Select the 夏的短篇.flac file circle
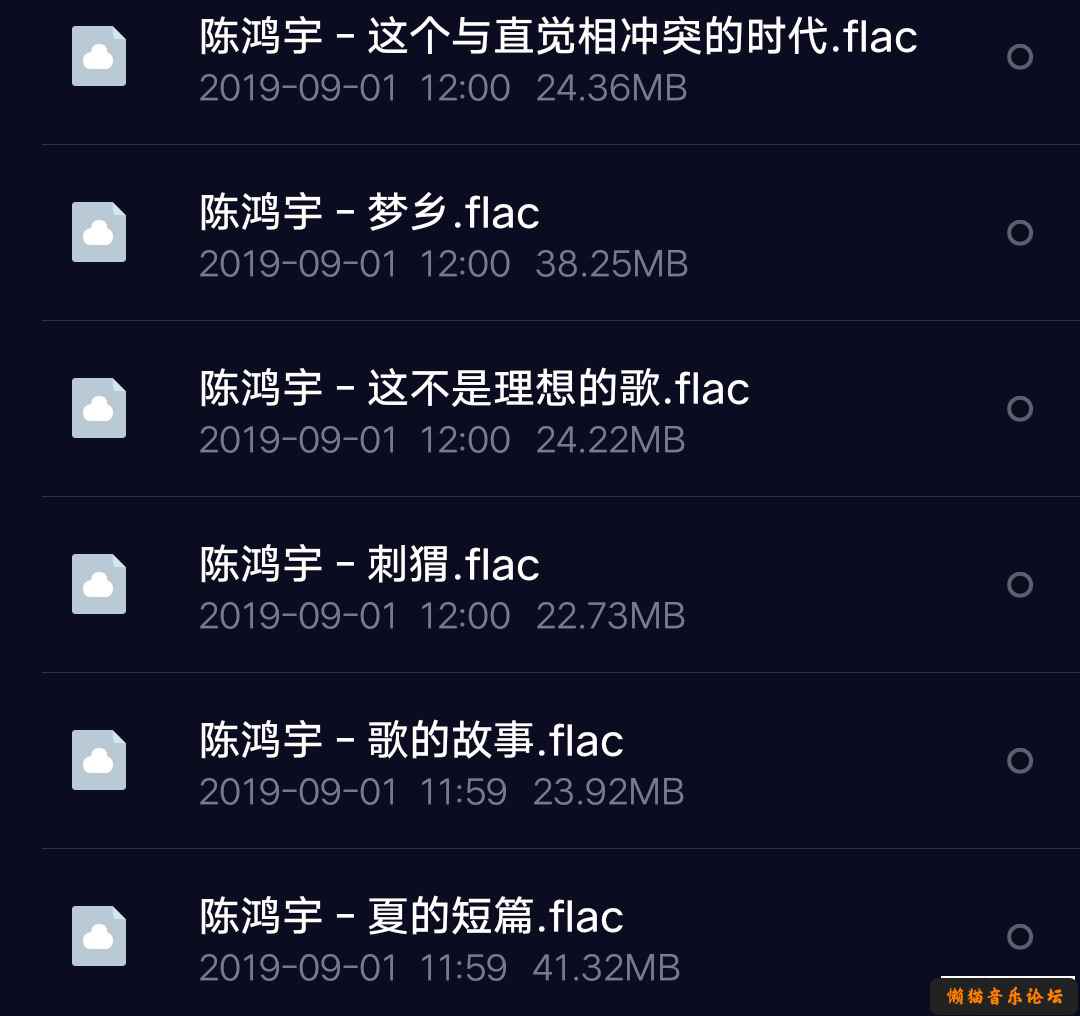The height and width of the screenshot is (1016, 1080). 1019,937
